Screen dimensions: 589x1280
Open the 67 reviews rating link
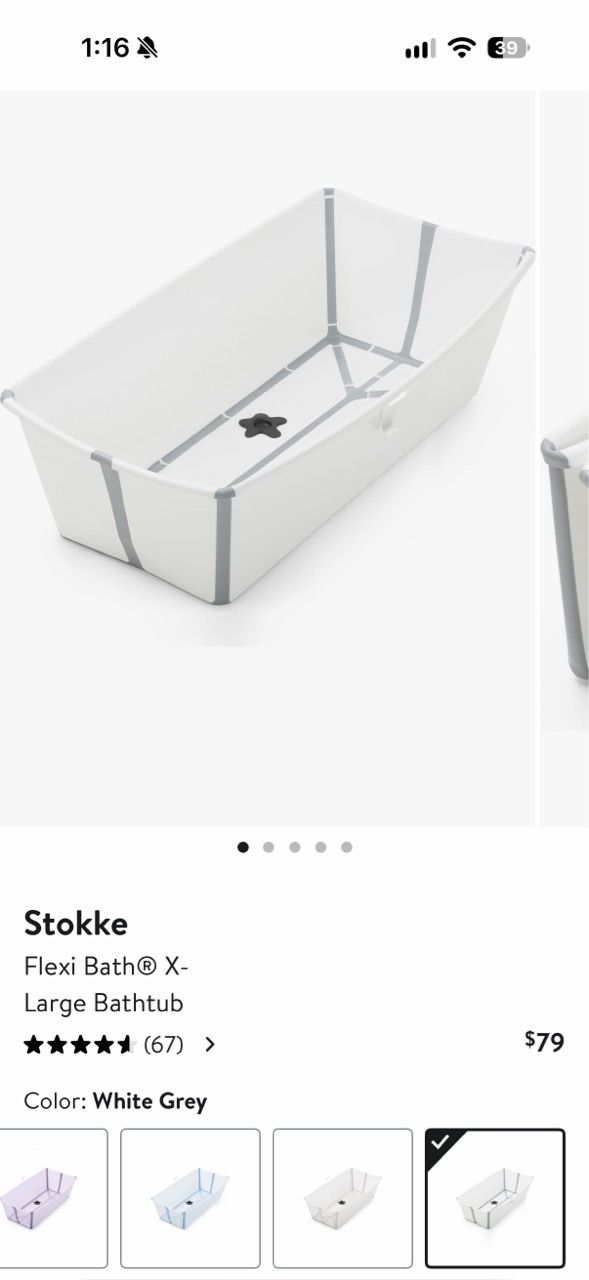pos(120,1045)
